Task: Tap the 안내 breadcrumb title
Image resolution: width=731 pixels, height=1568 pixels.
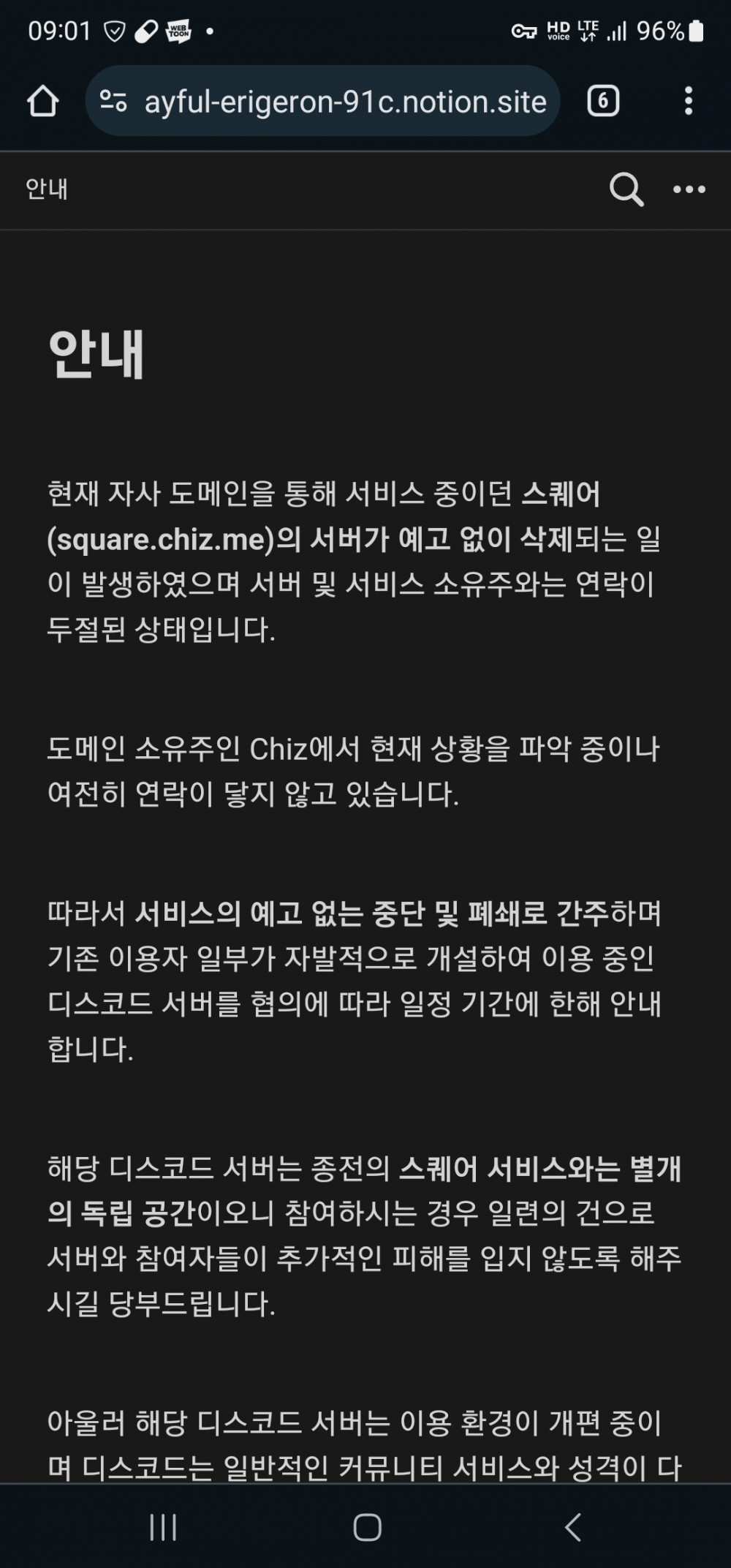Action: coord(47,189)
